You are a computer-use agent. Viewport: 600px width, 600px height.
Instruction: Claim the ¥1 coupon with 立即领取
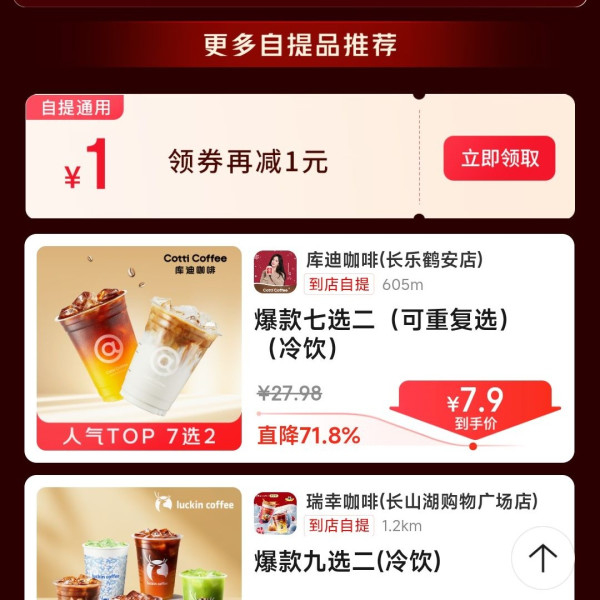[499, 158]
